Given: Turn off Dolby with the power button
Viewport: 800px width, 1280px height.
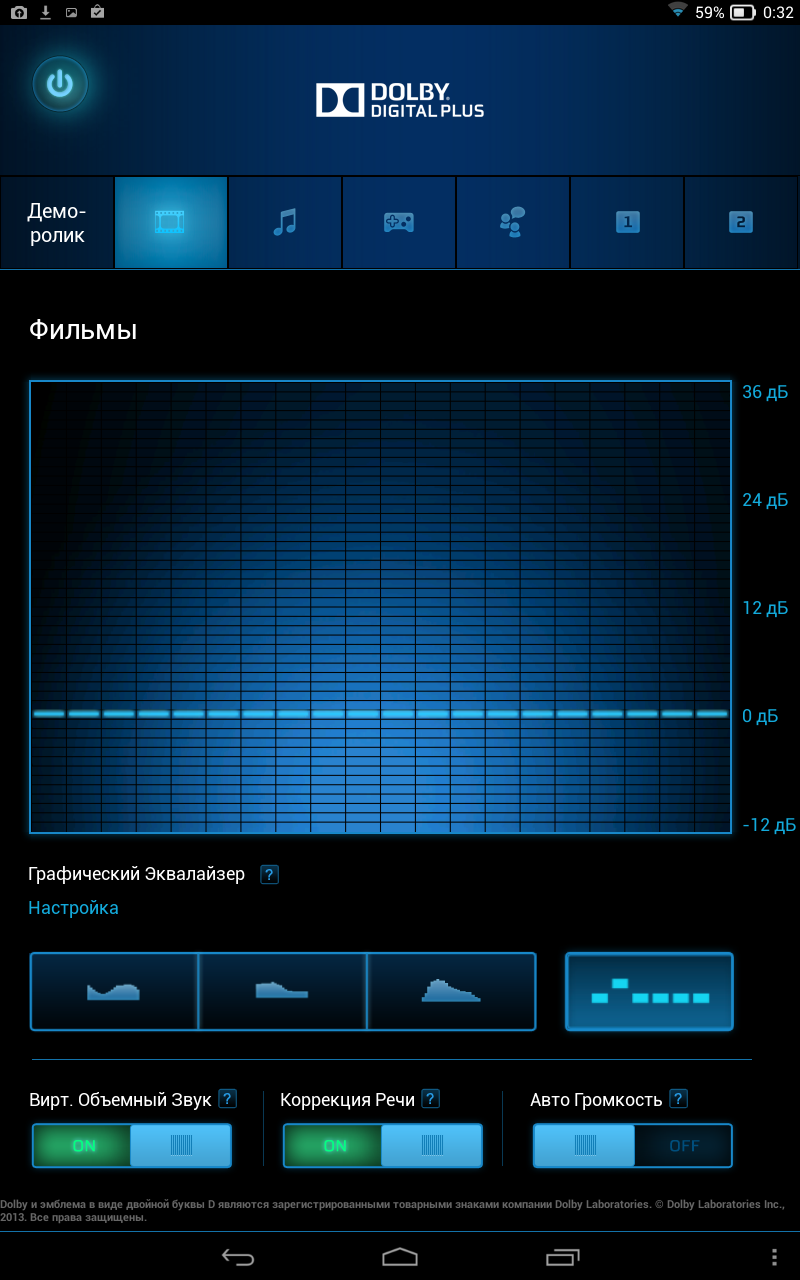Looking at the screenshot, I should [x=60, y=84].
